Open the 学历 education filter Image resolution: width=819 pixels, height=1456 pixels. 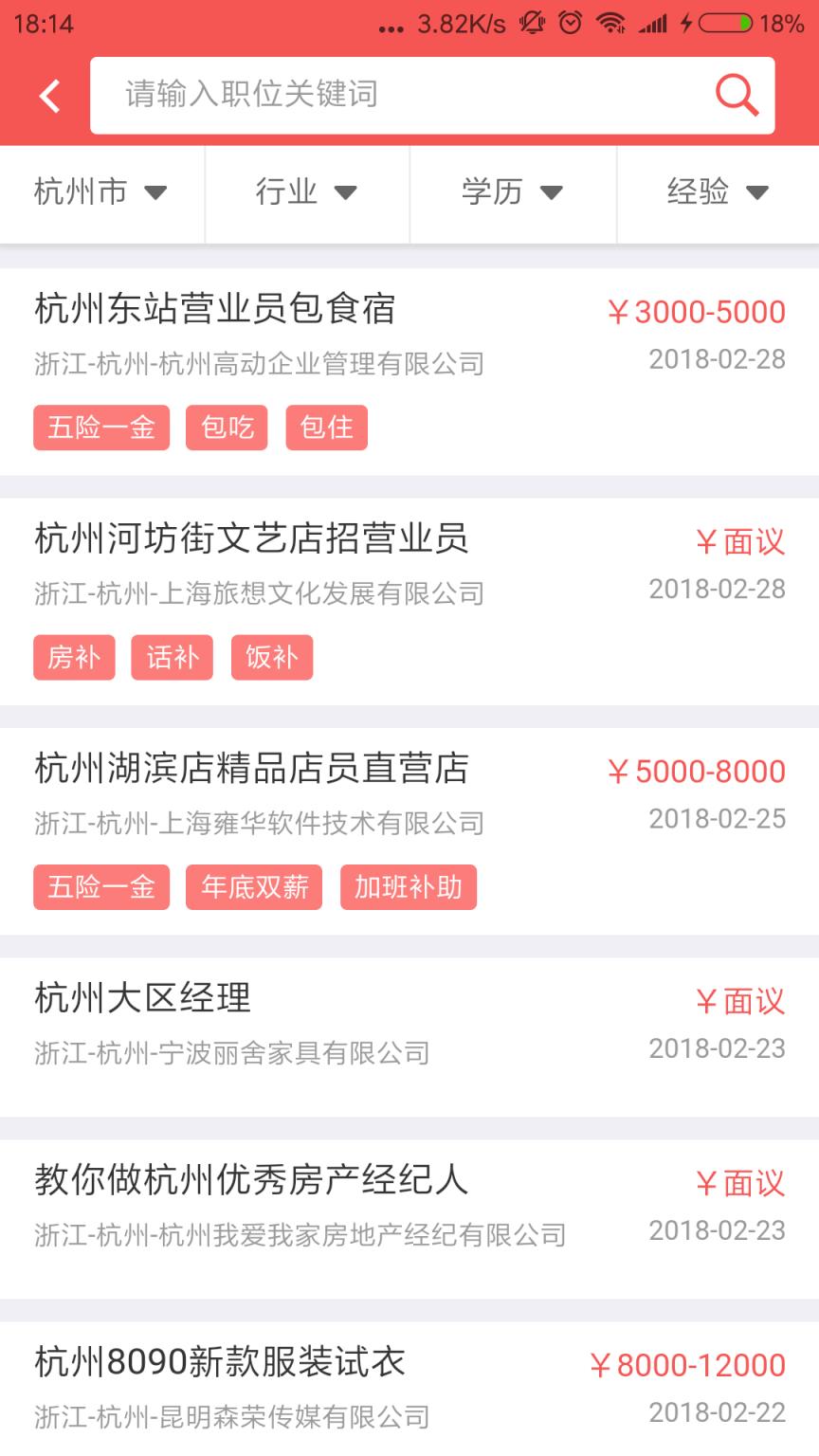pos(511,192)
